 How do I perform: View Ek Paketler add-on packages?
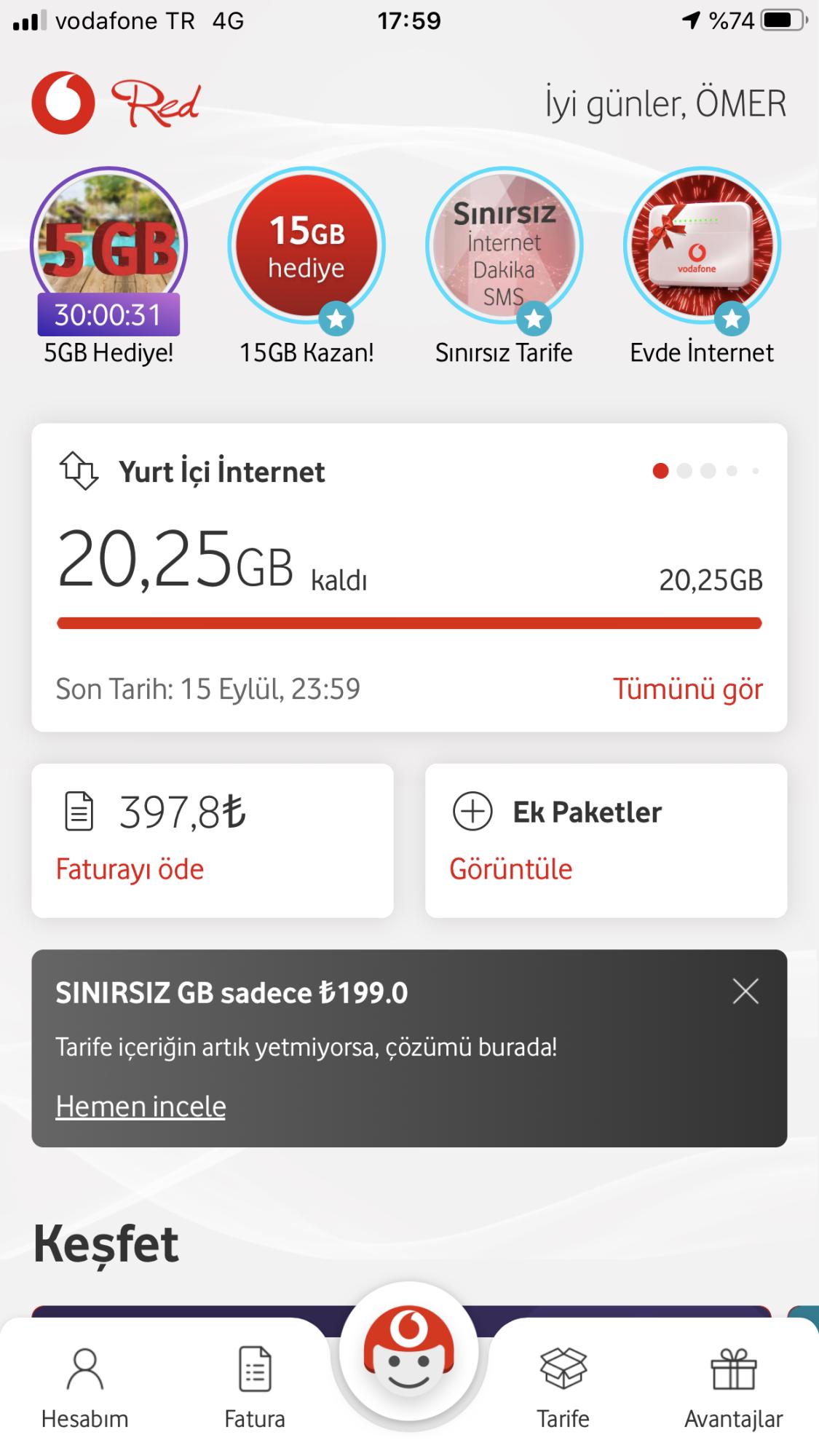click(606, 841)
